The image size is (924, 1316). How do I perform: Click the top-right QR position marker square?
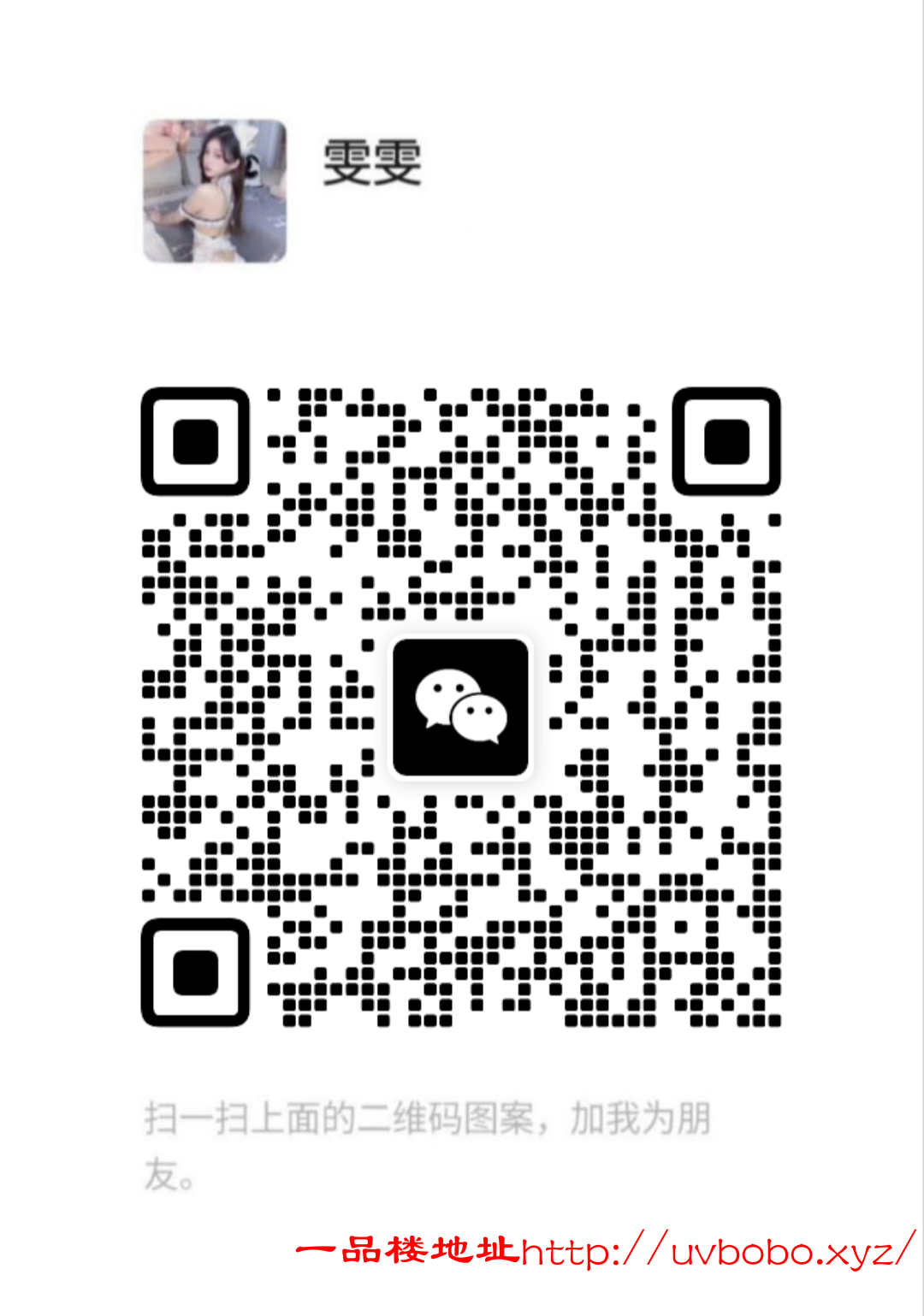coord(726,442)
